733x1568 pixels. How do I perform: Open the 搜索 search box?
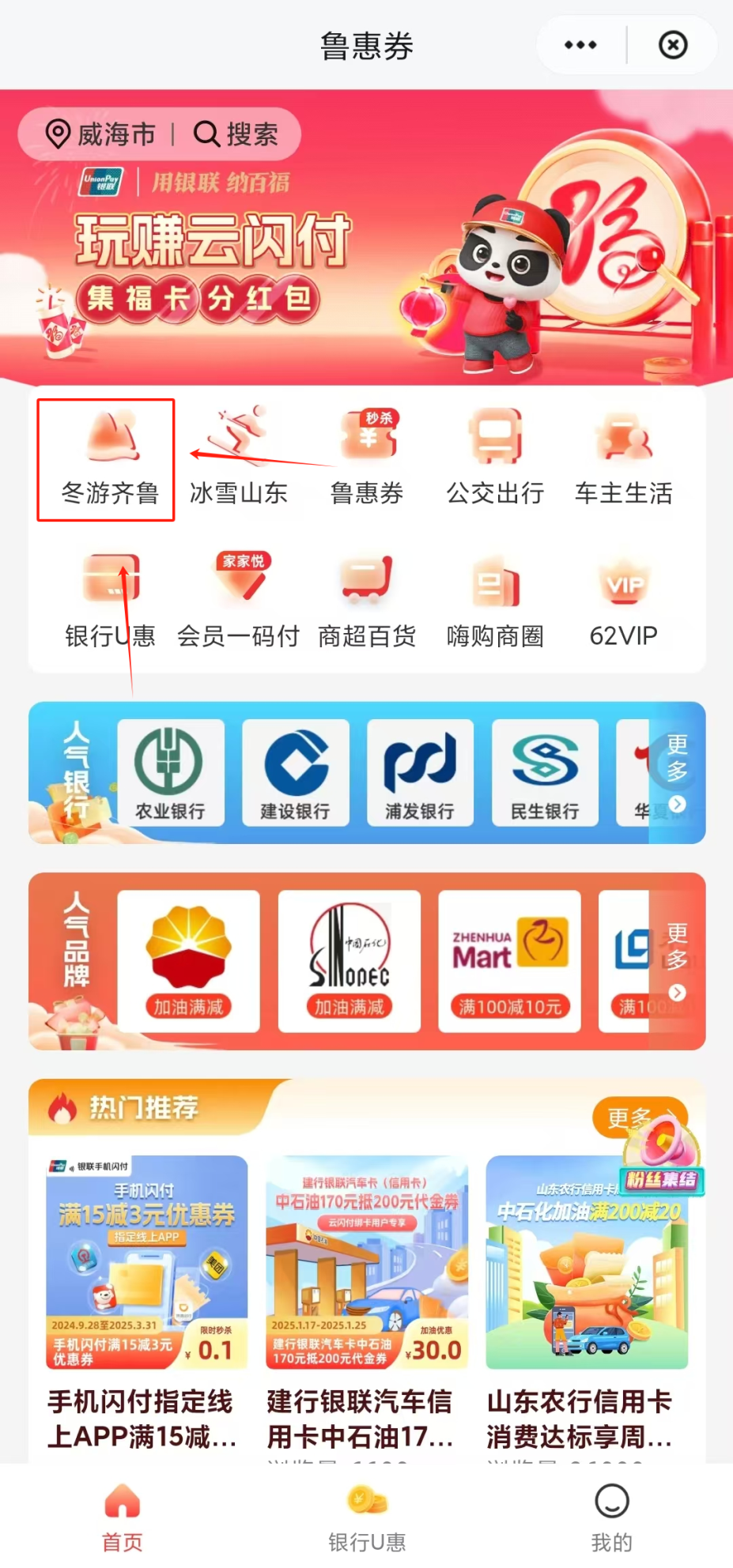click(x=237, y=134)
